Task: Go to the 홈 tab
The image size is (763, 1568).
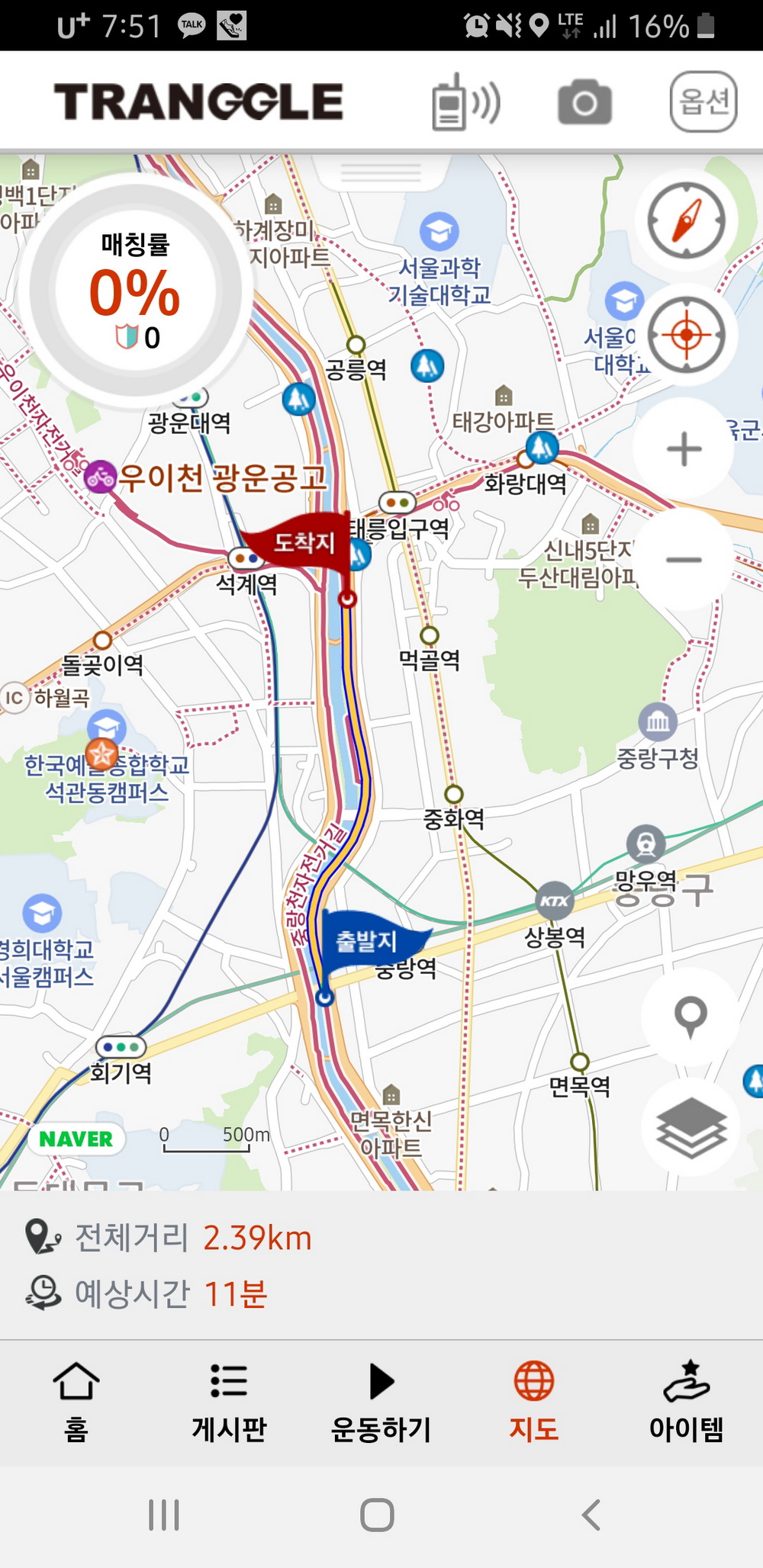Action: pos(76,1402)
